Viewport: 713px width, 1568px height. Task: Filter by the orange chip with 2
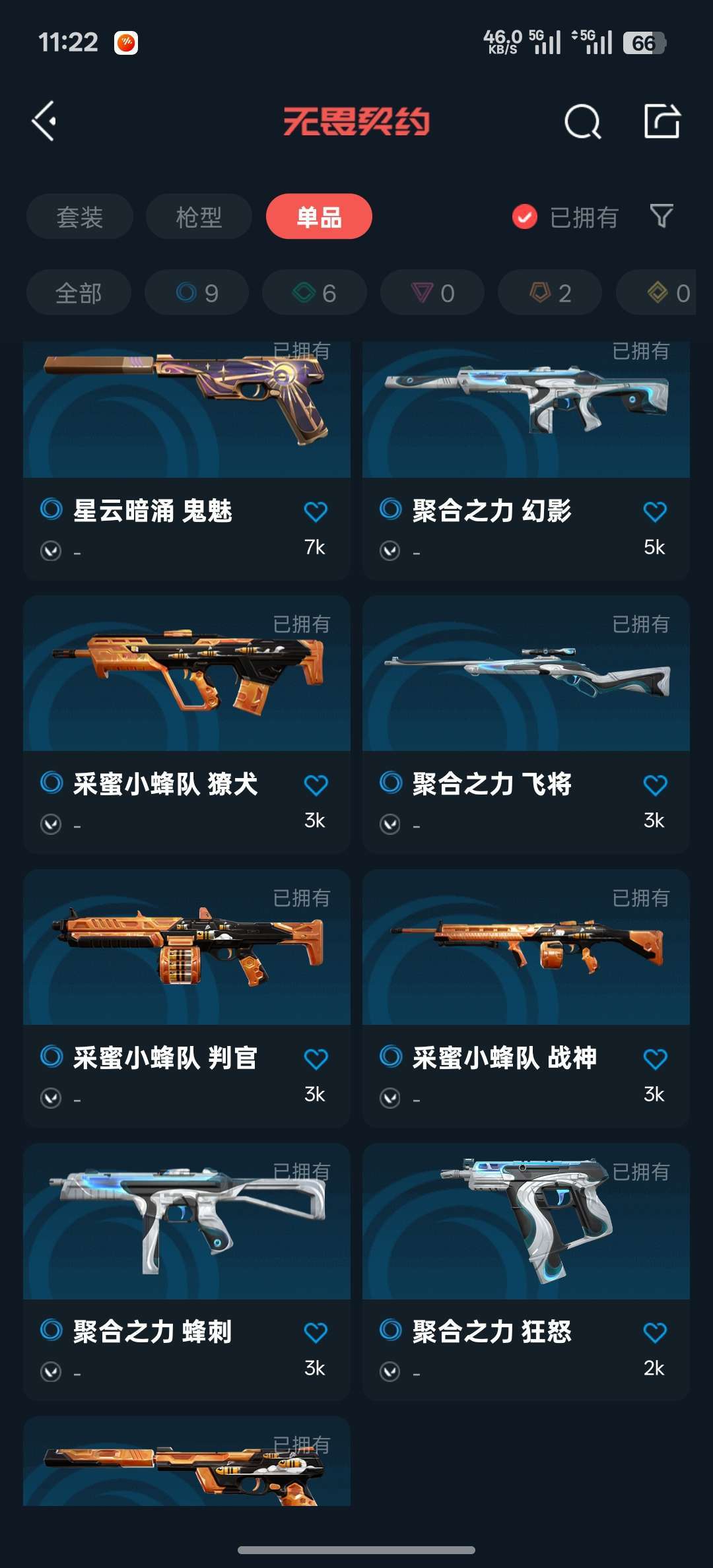(550, 292)
